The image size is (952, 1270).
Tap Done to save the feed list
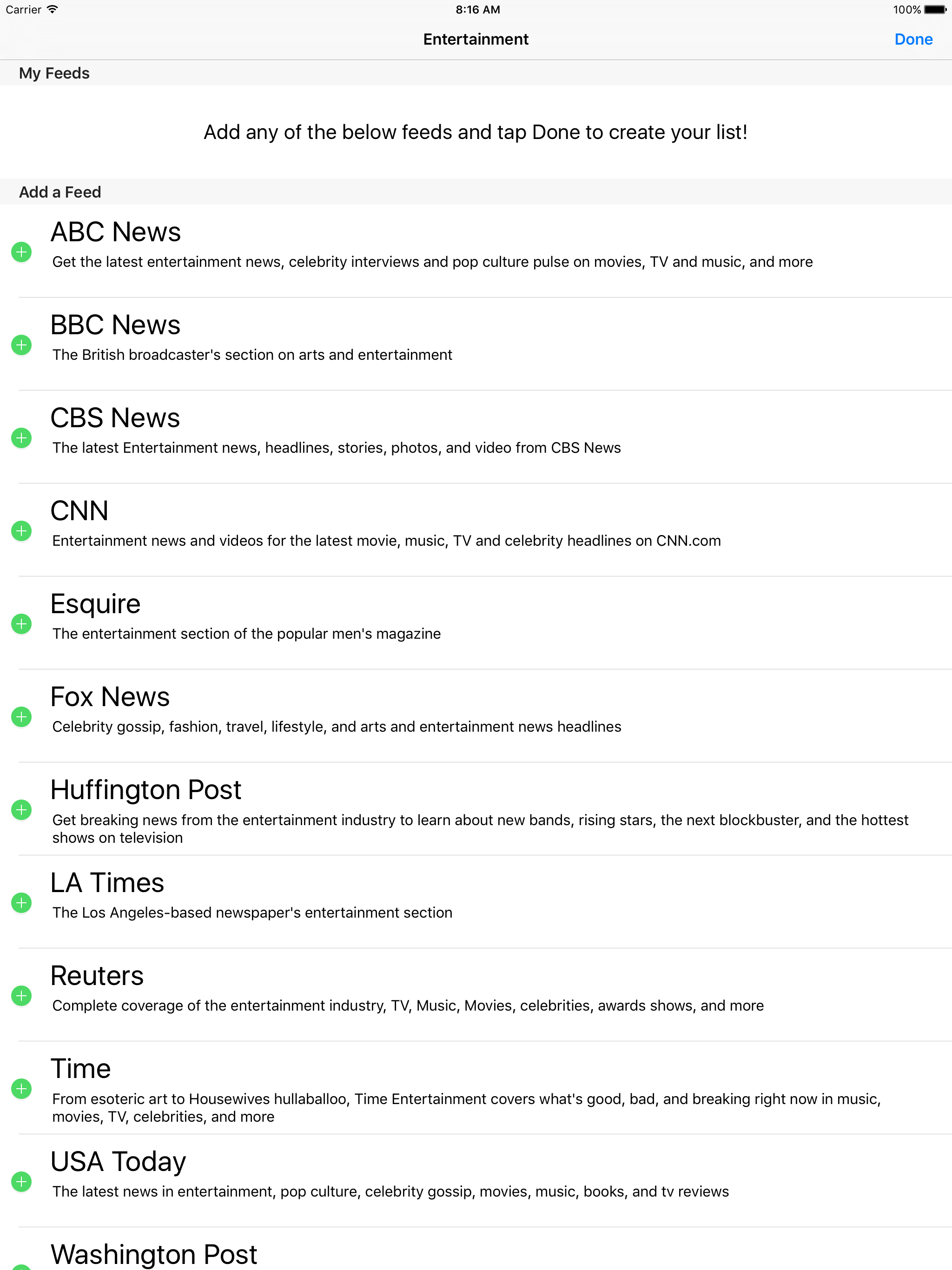913,39
